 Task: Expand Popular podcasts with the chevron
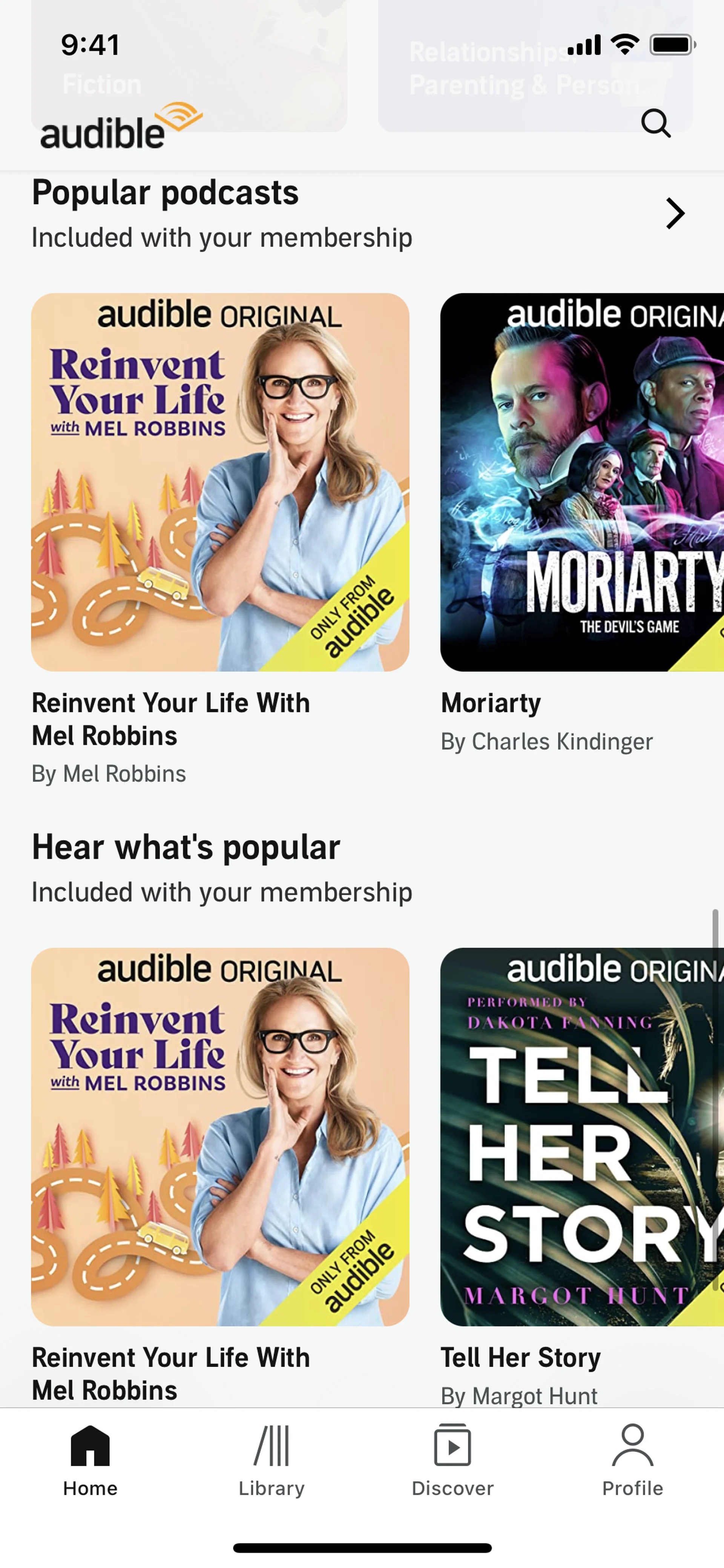click(x=675, y=213)
